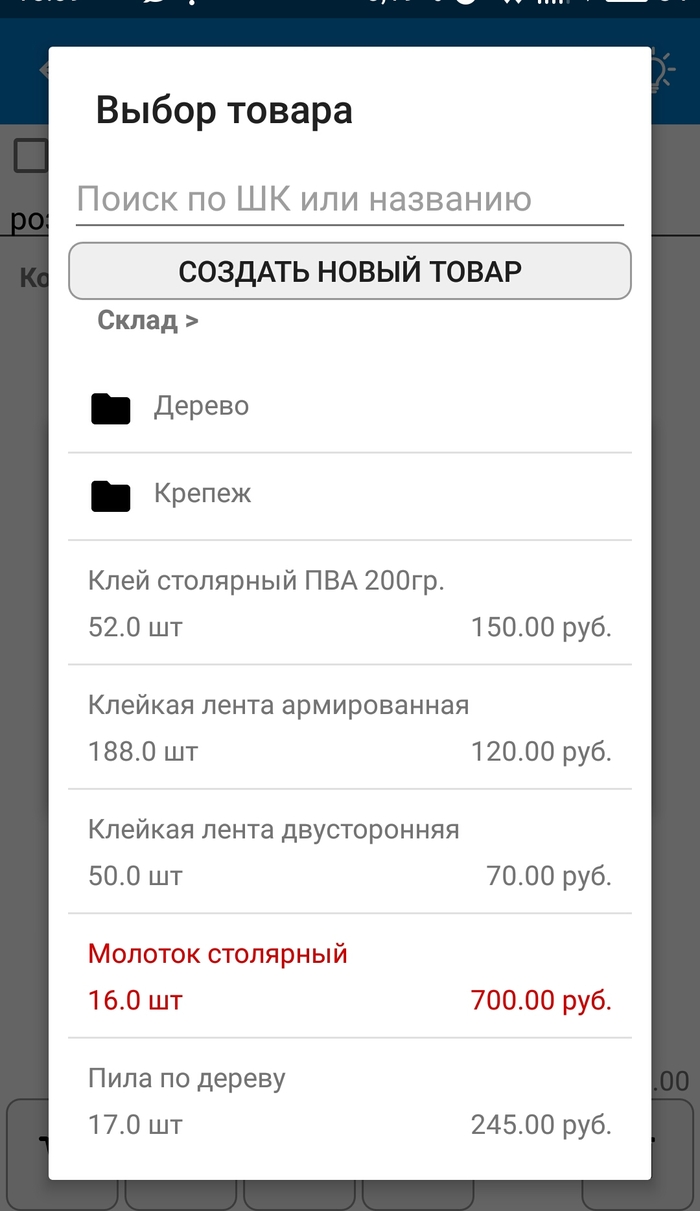
Task: Open the Дерево folder
Action: pos(349,408)
